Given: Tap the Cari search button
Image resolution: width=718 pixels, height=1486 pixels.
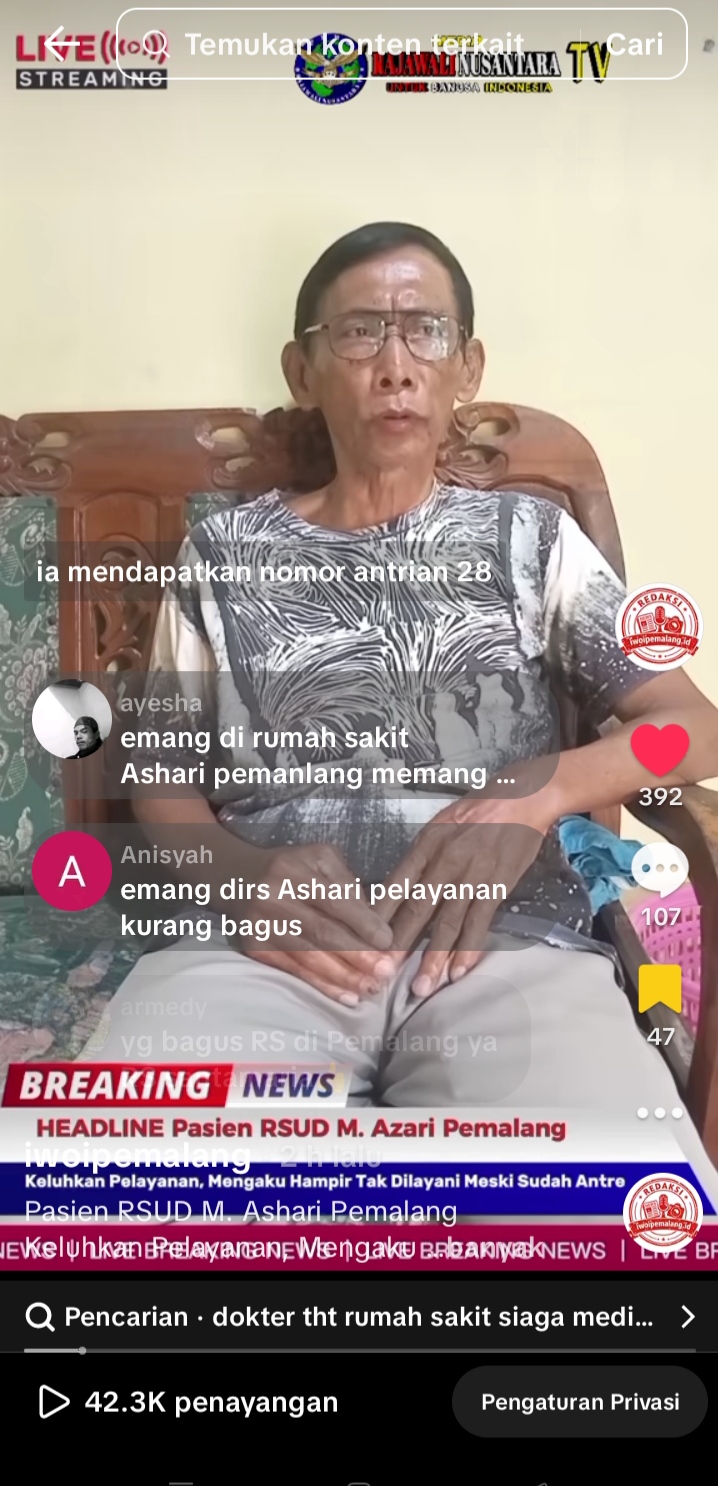Looking at the screenshot, I should pos(634,44).
